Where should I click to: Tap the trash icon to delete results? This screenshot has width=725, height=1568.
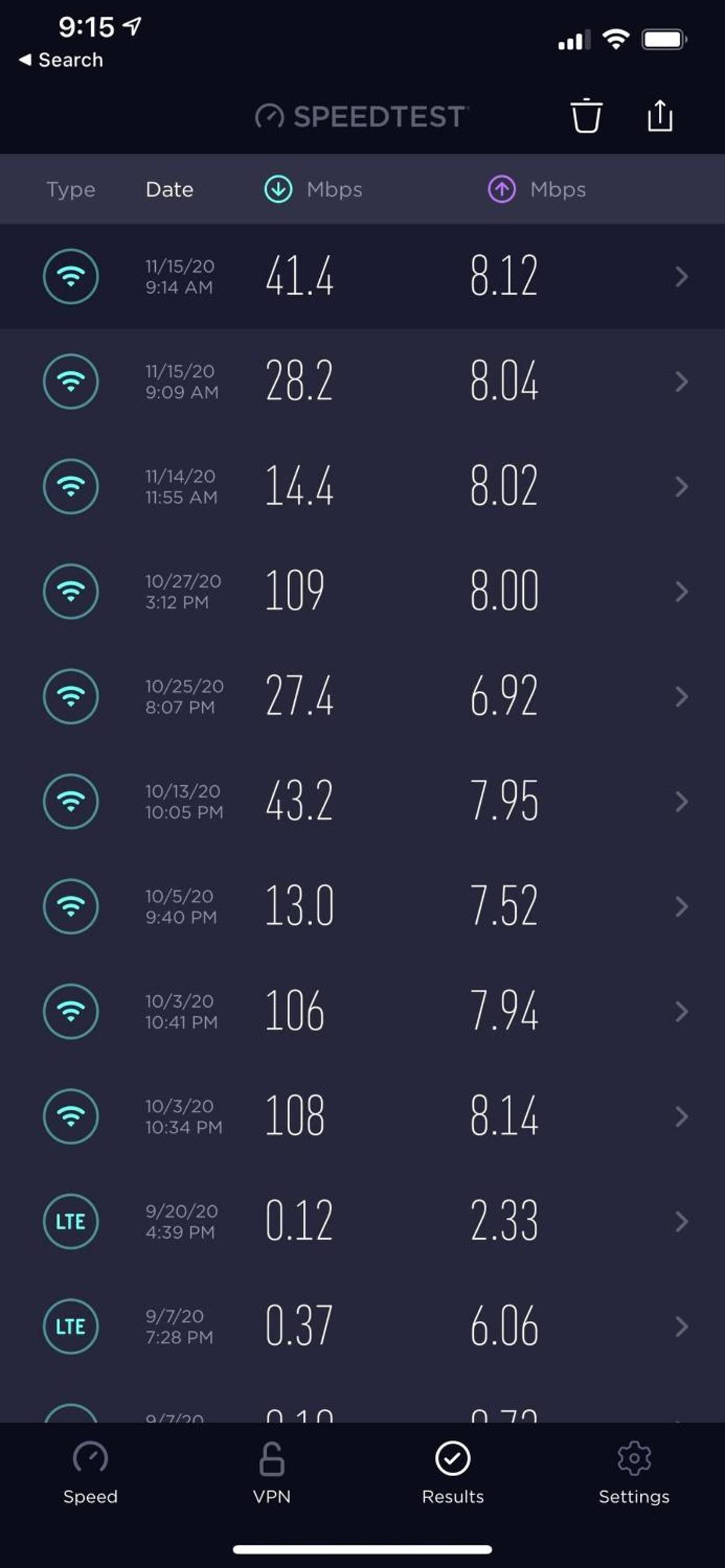coord(586,115)
